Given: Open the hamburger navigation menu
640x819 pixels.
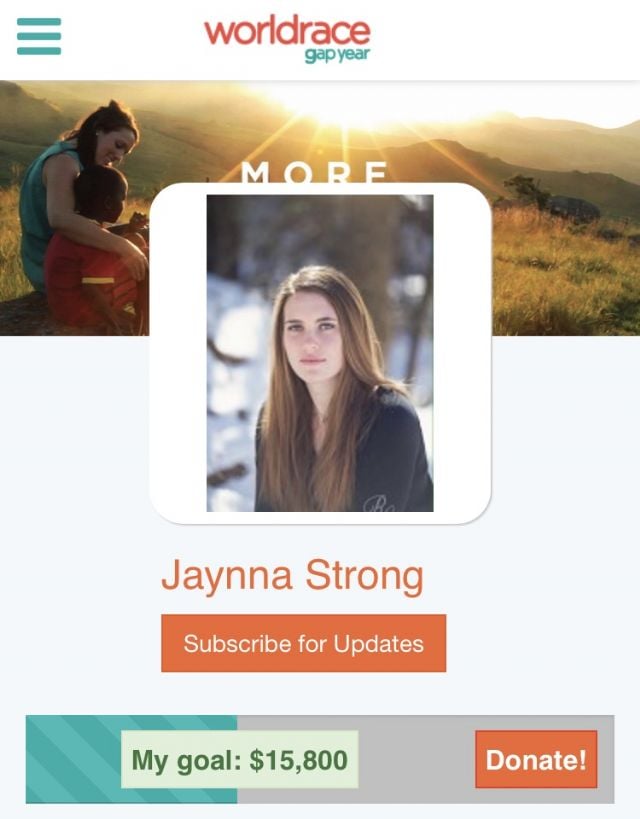Looking at the screenshot, I should pos(39,37).
